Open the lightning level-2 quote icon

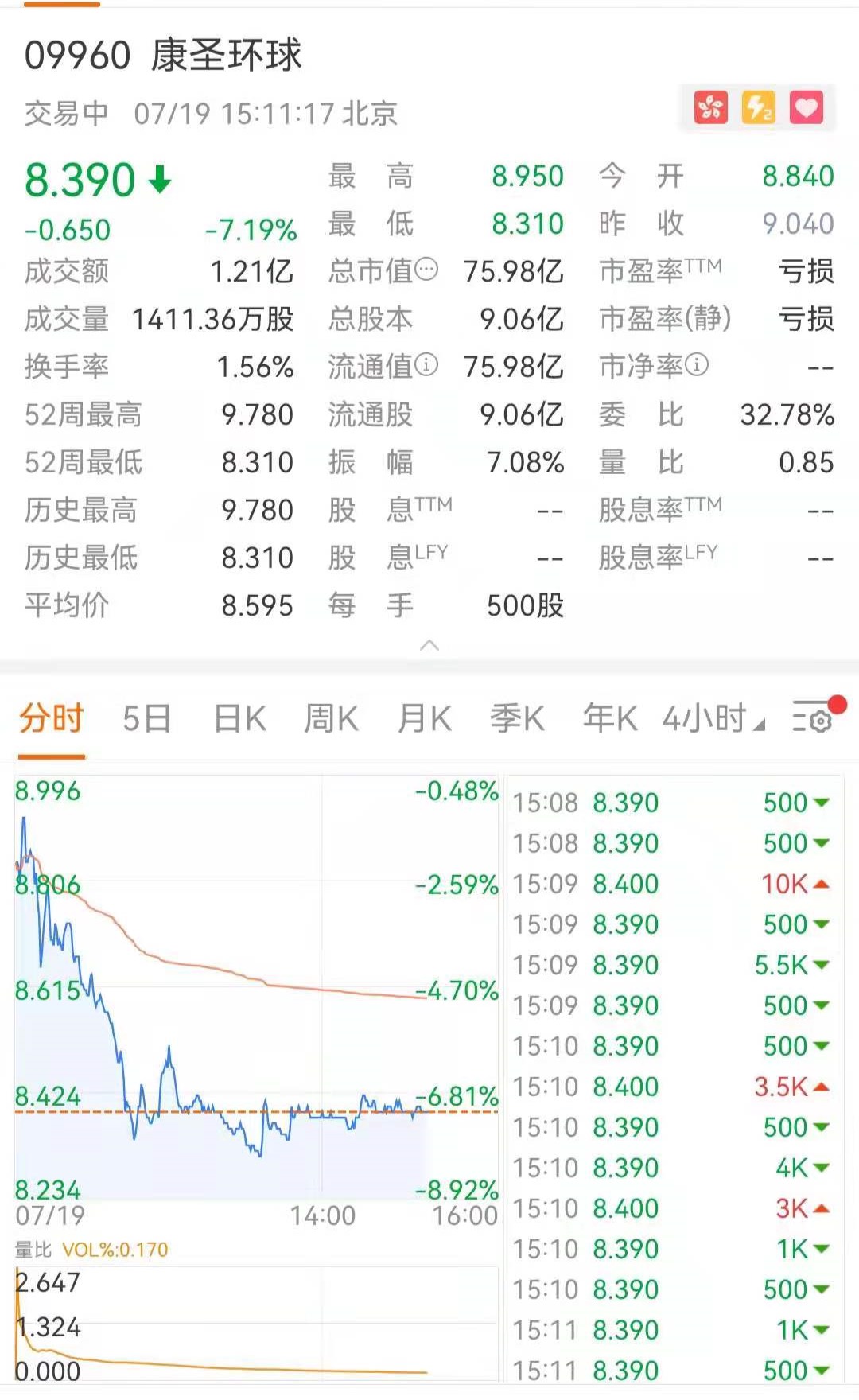[758, 107]
